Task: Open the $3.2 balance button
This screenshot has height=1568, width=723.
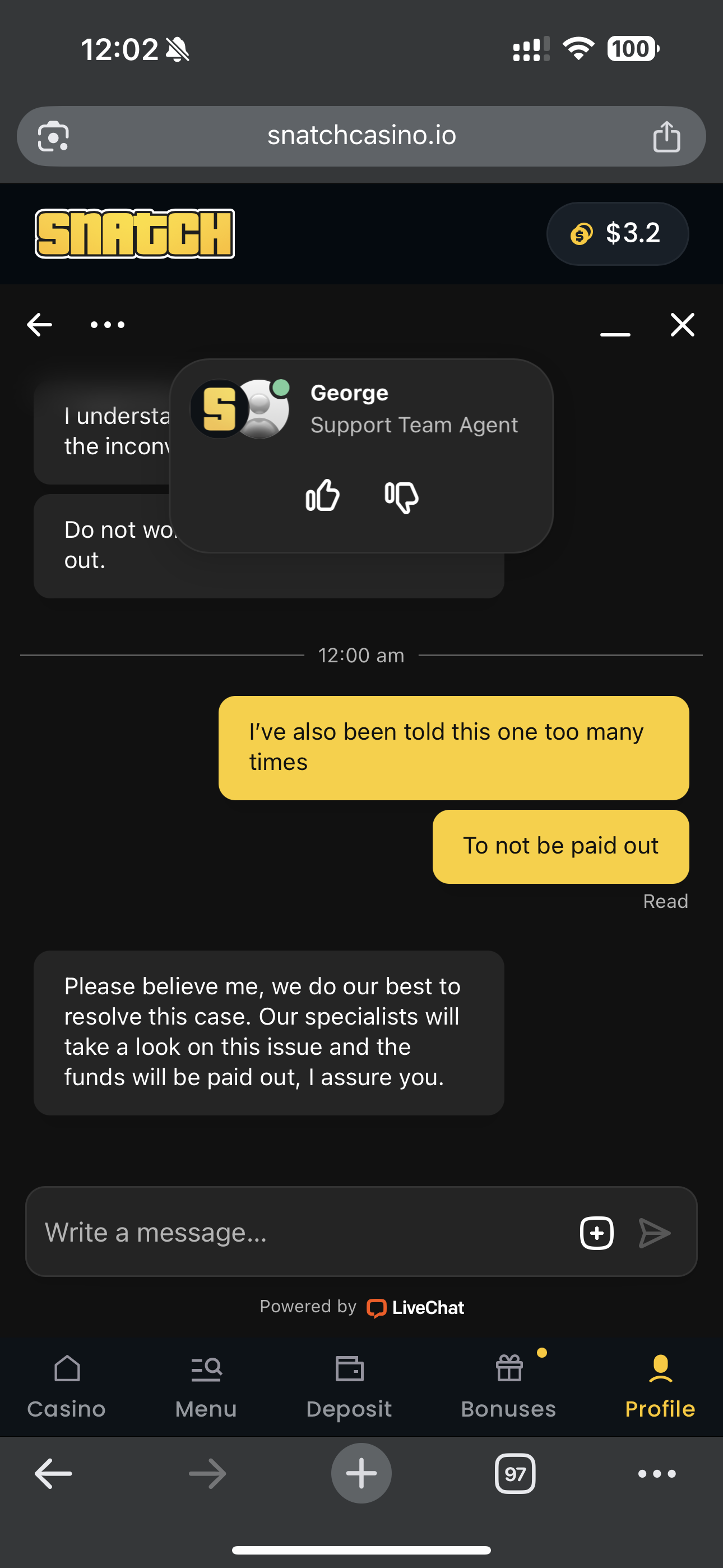Action: [x=617, y=234]
